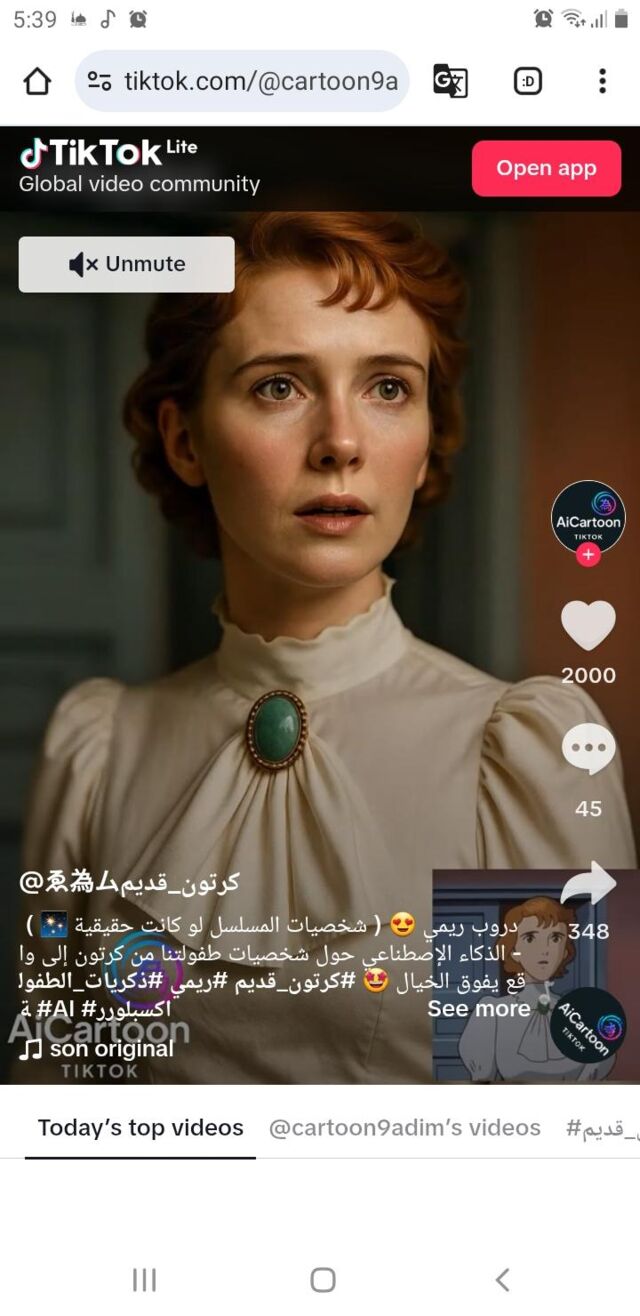Open the comments on this video
This screenshot has width=640, height=1316.
click(588, 750)
